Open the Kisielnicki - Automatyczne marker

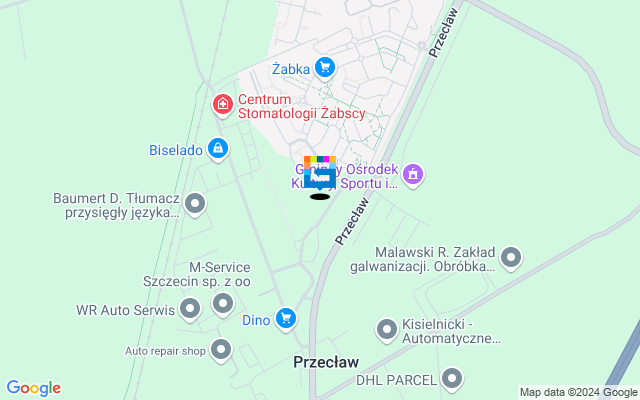click(x=387, y=329)
